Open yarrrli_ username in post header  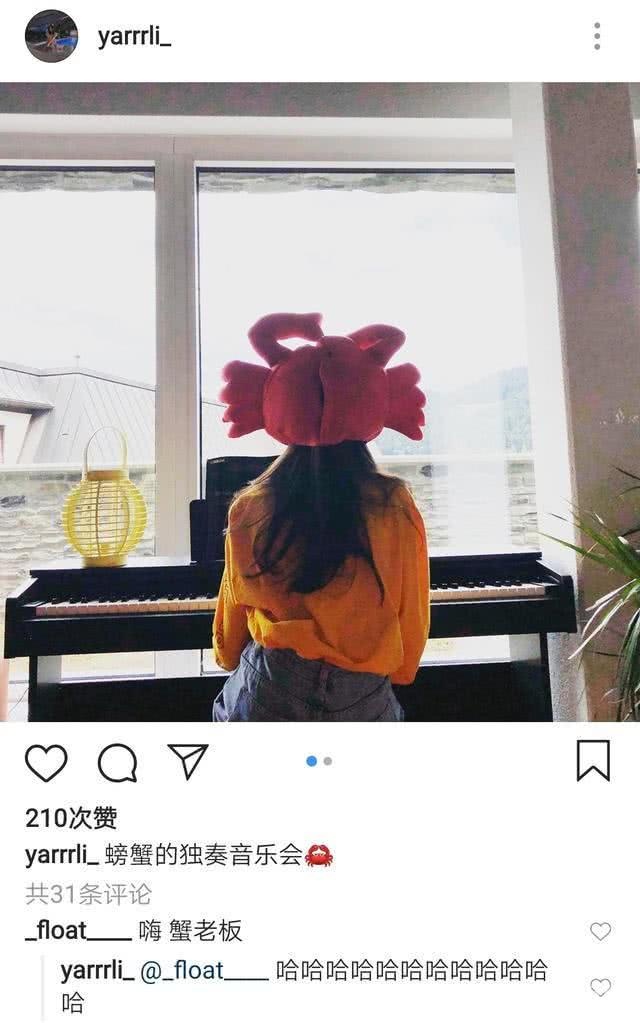tap(134, 37)
